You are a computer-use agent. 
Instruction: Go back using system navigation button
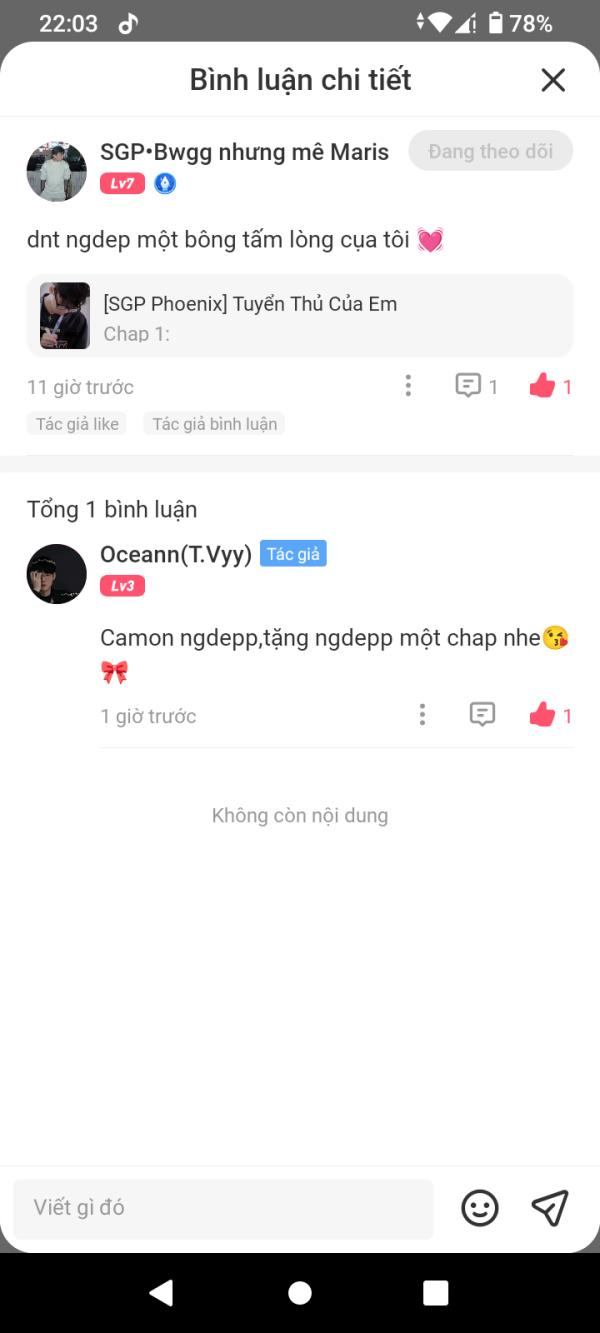[x=161, y=1293]
